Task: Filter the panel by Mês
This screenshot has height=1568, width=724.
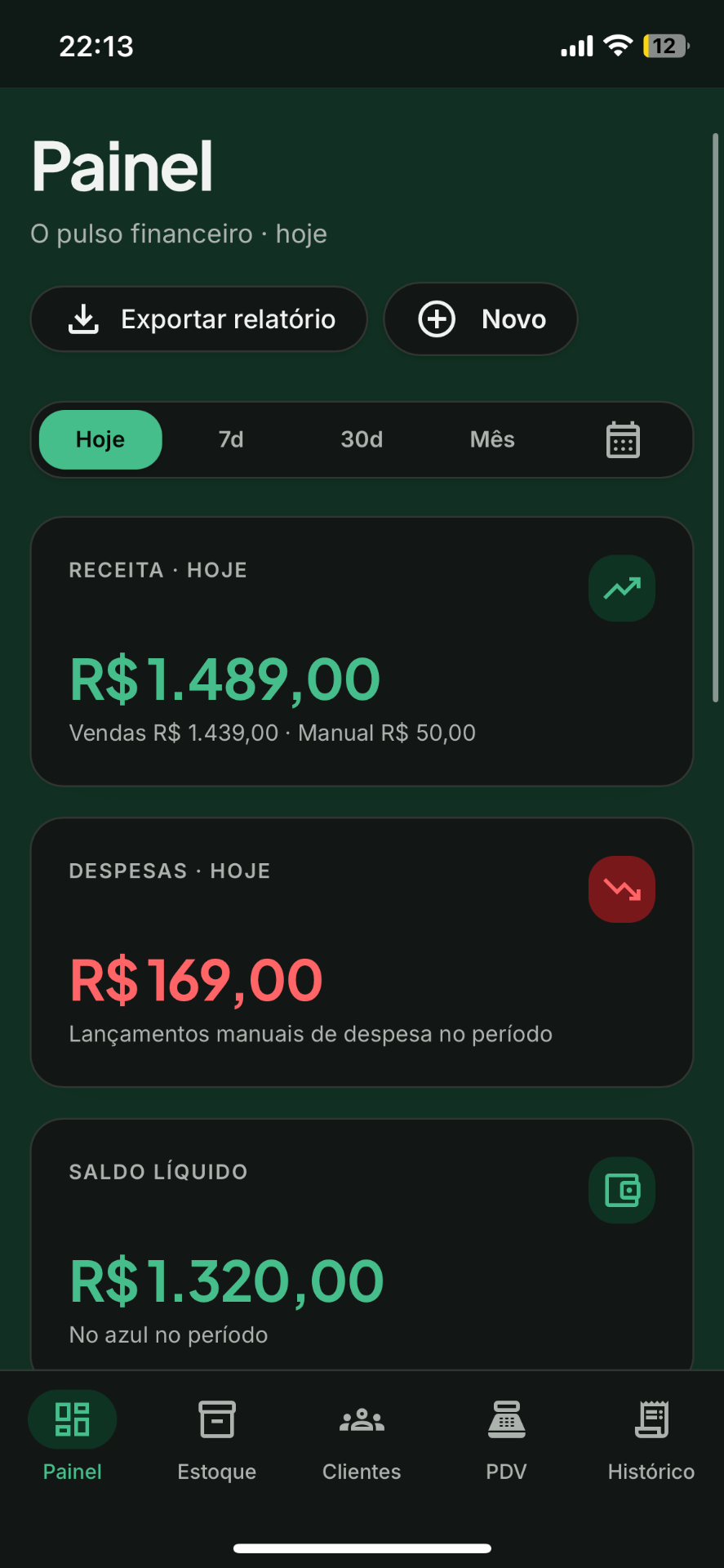Action: pos(492,439)
